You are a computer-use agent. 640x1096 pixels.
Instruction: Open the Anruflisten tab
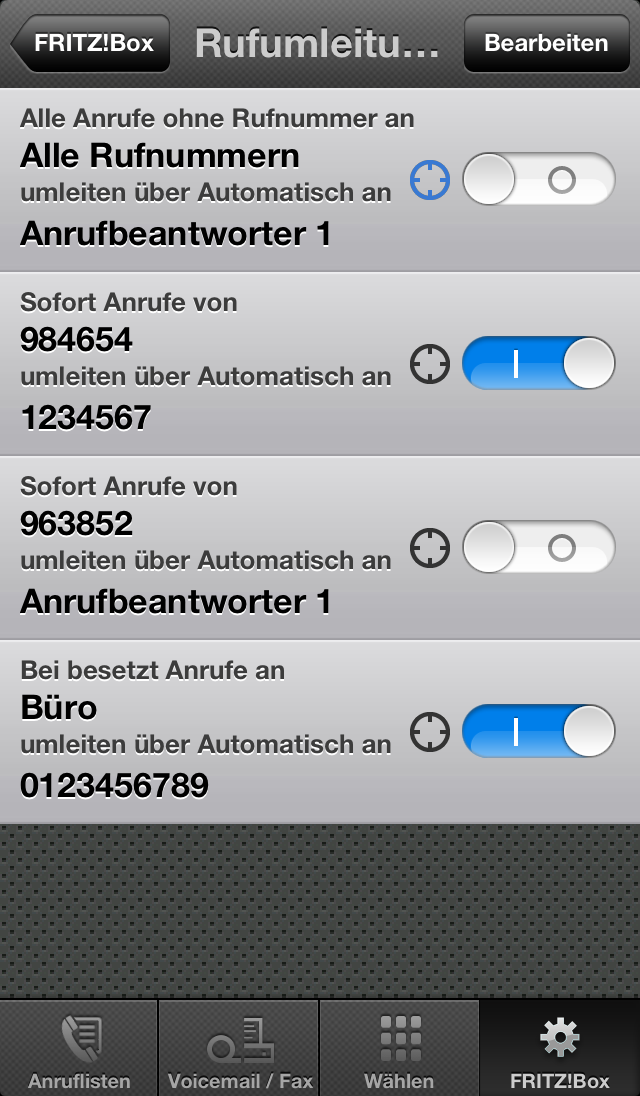pos(79,1050)
